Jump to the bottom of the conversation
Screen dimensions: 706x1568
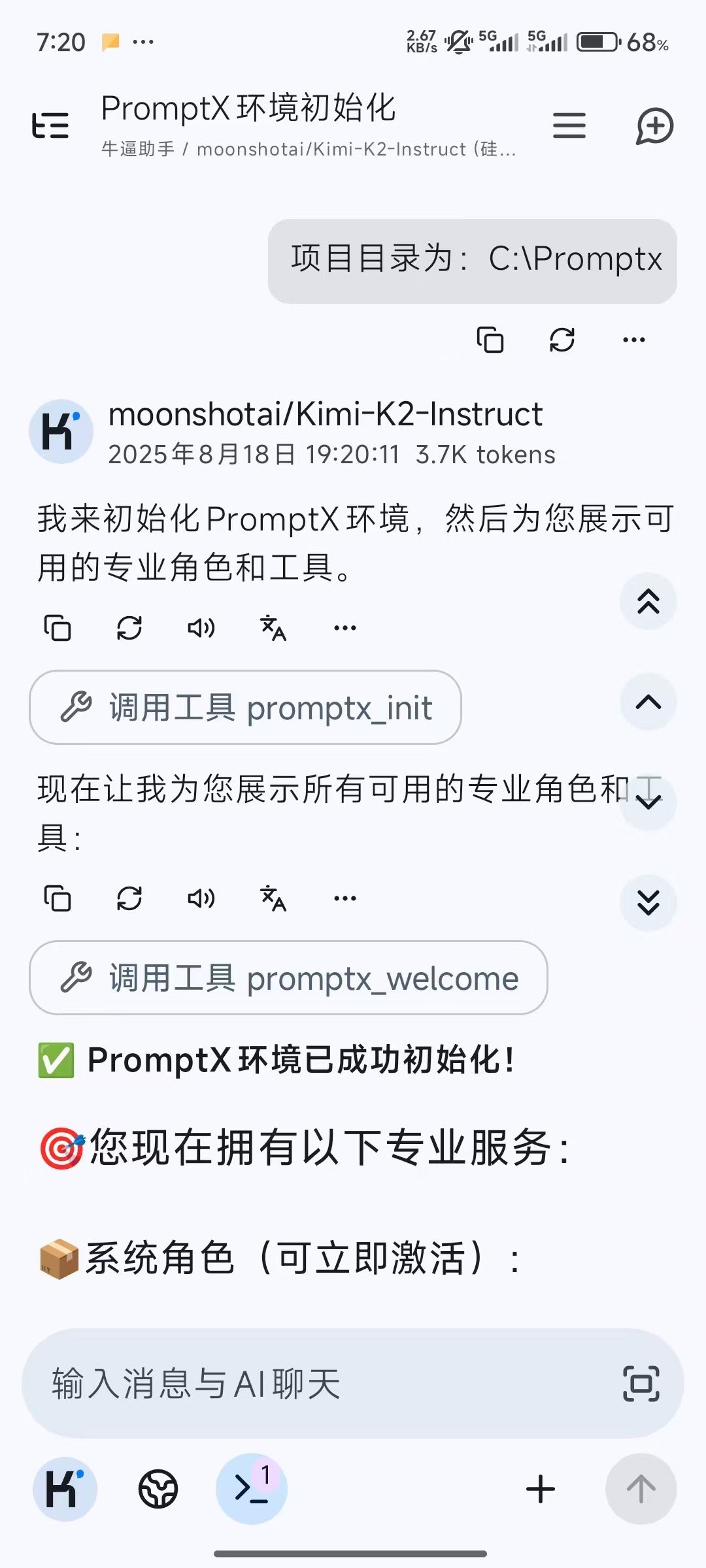[648, 903]
